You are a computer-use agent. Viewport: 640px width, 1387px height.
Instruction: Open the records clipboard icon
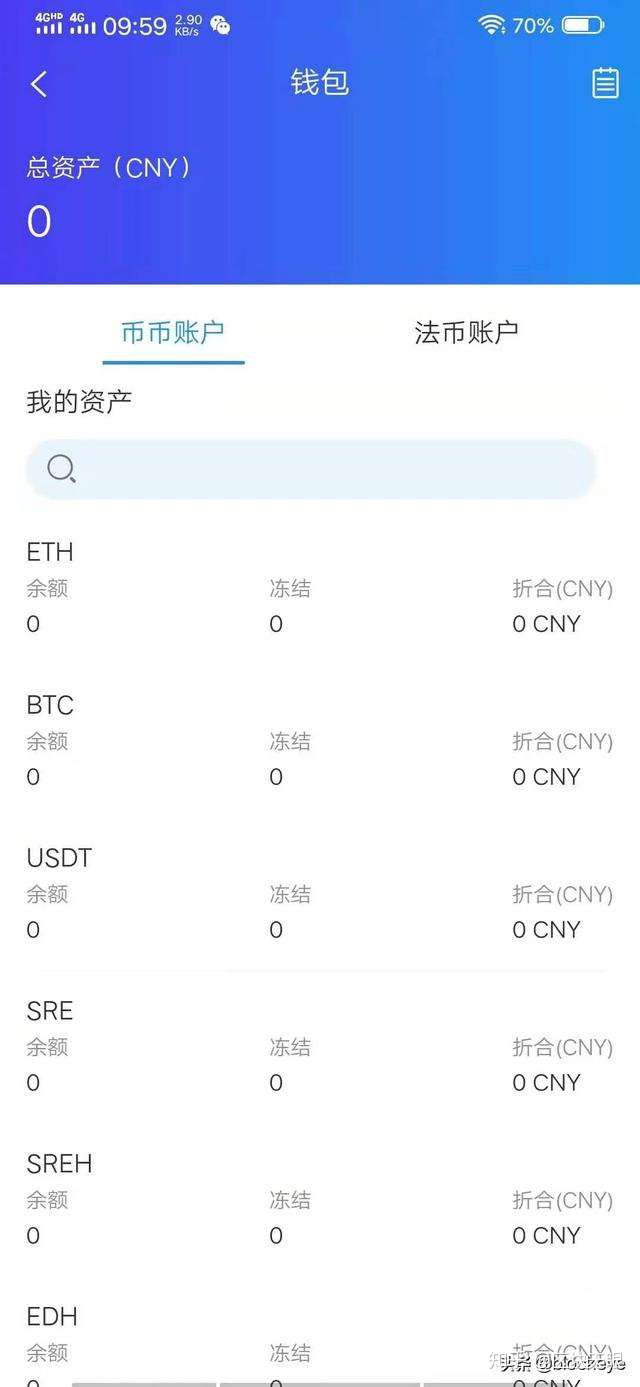point(605,83)
